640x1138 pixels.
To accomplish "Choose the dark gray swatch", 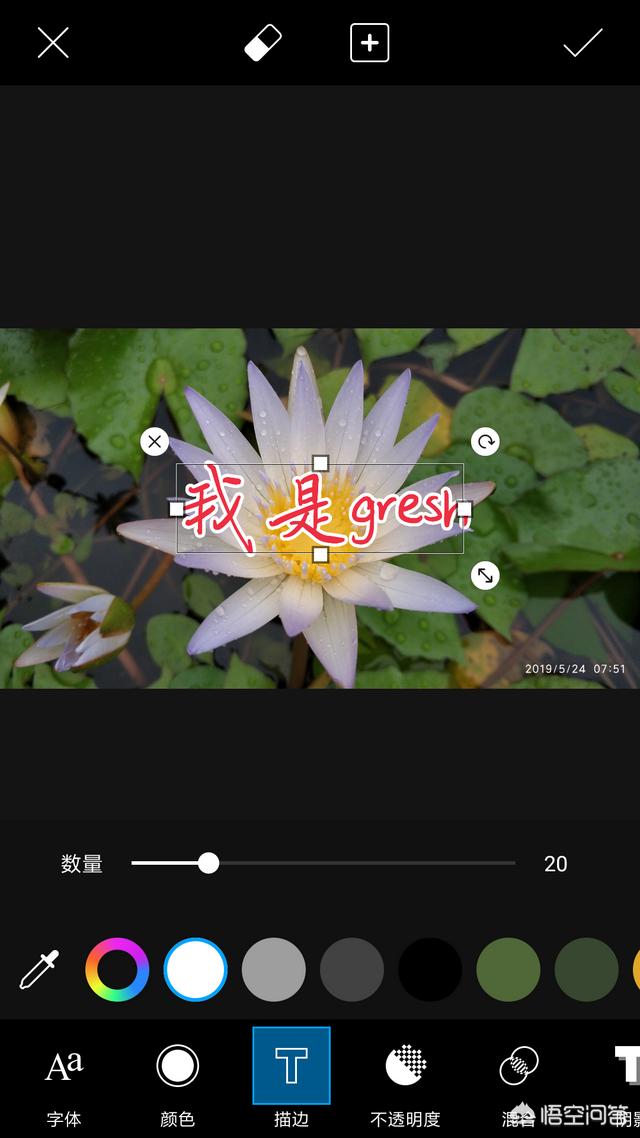I will [352, 970].
